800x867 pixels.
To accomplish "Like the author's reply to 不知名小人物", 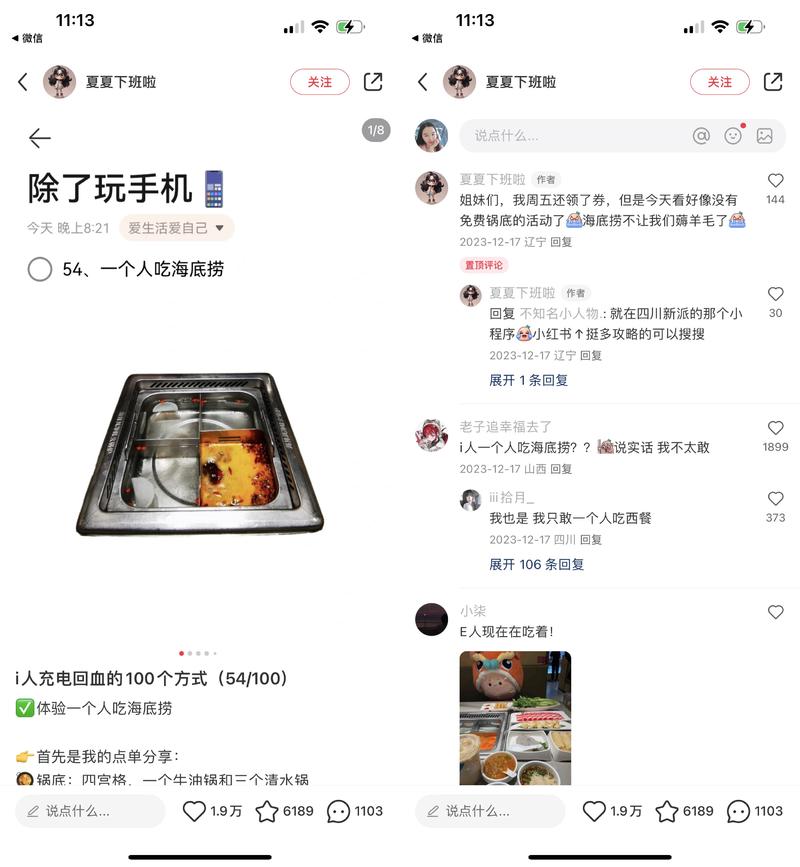I will pyautogui.click(x=775, y=294).
